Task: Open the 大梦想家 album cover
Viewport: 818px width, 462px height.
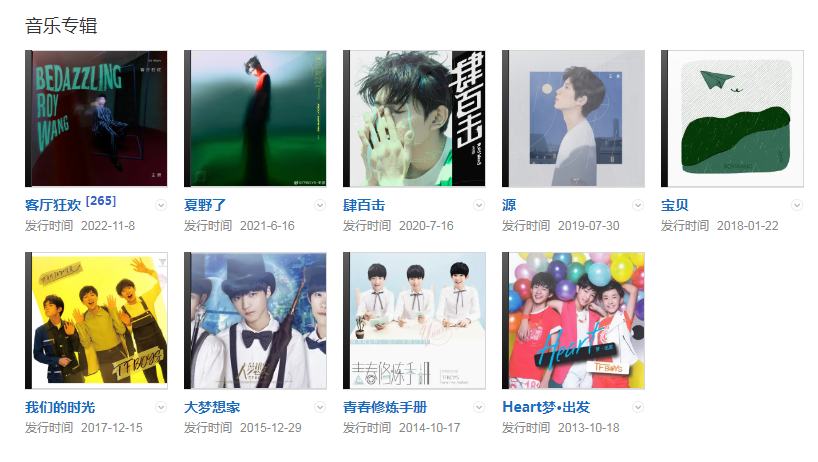Action: (x=255, y=320)
